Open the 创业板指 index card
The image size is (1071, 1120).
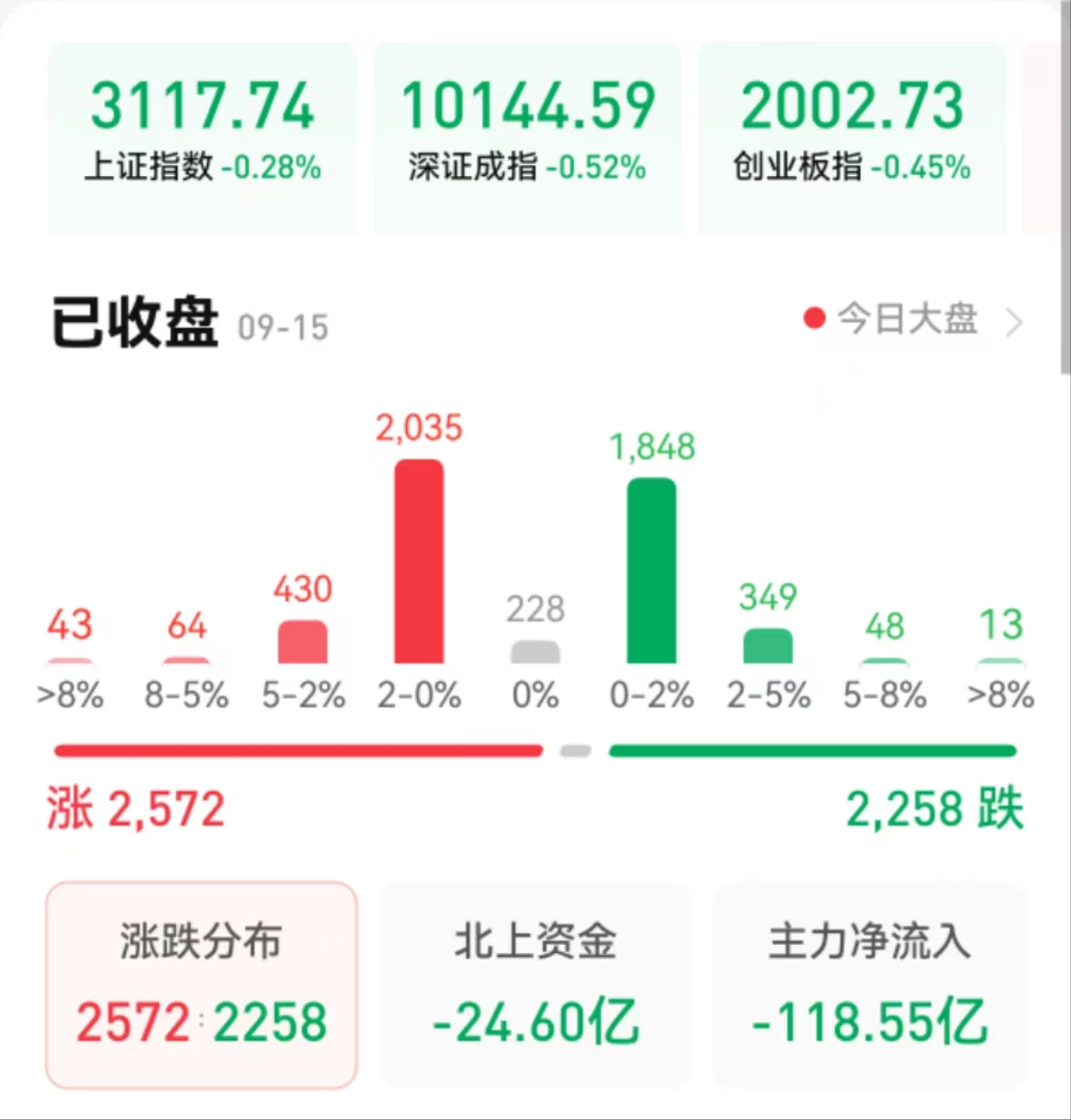pos(852,137)
